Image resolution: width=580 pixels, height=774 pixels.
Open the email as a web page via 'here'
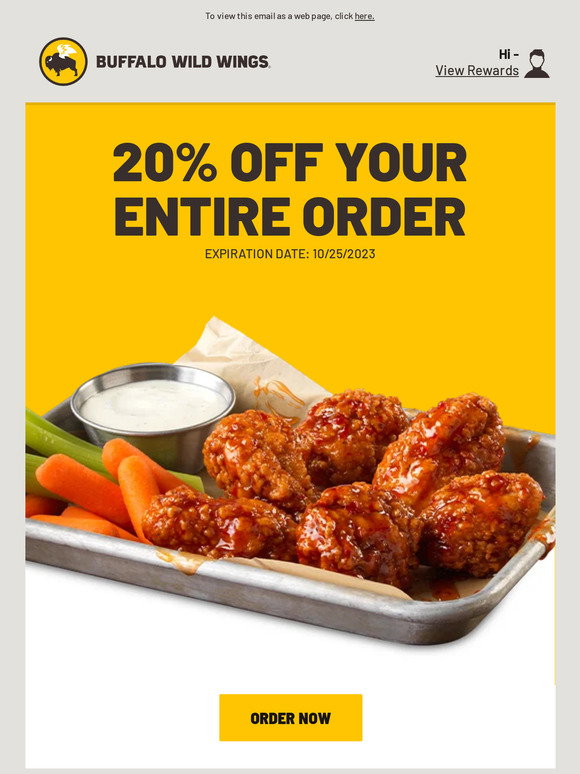click(364, 16)
